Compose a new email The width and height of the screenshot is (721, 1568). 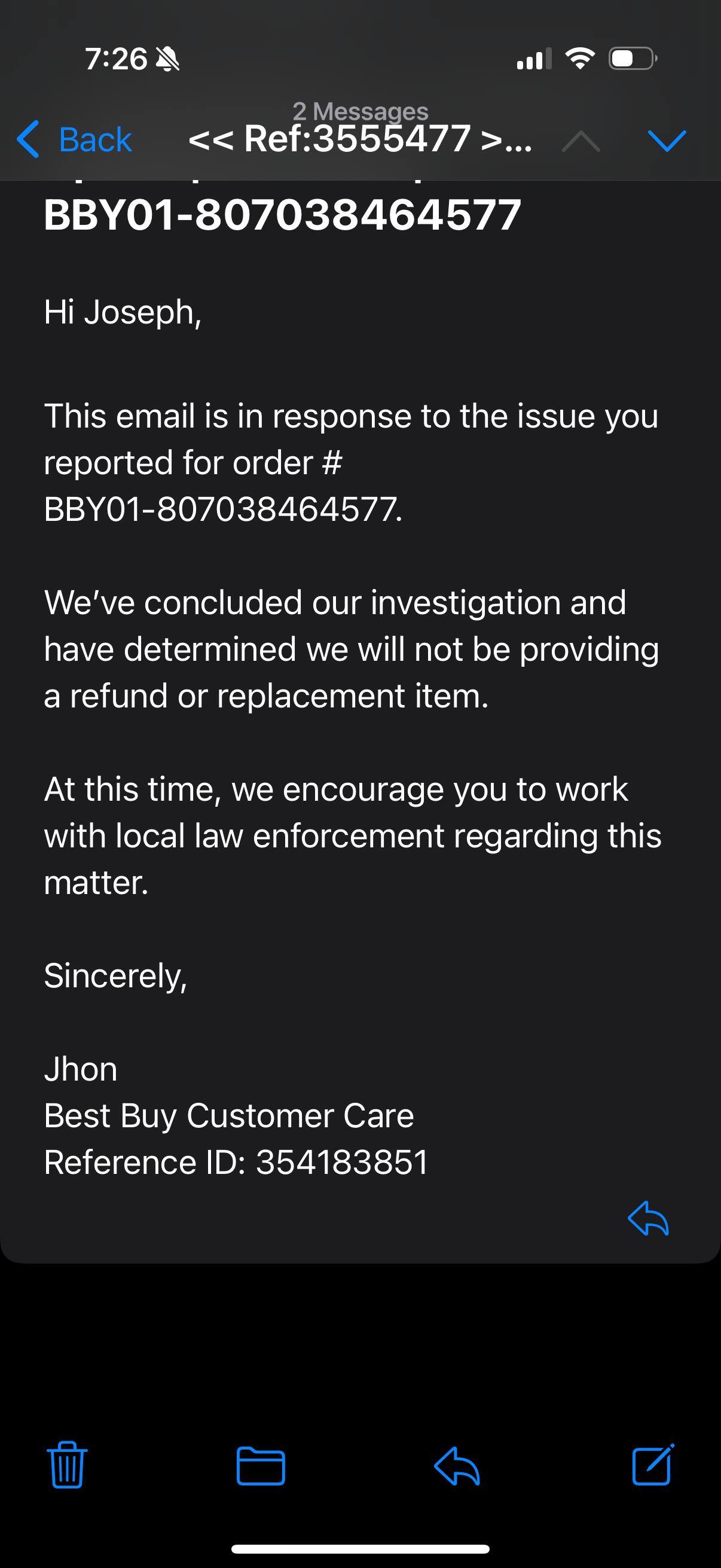tap(653, 1465)
